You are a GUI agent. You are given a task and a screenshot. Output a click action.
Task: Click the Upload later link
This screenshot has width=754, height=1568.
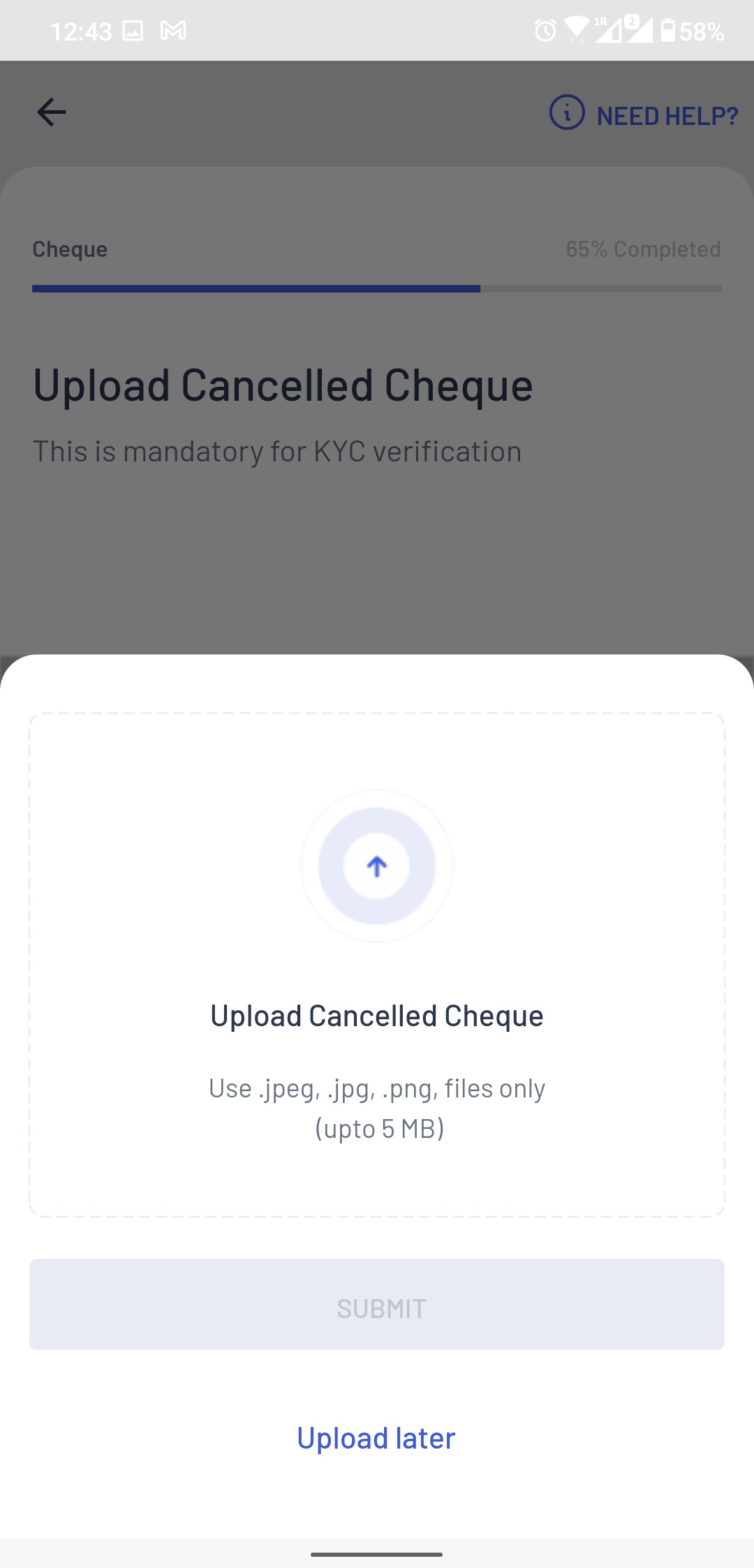click(376, 1437)
